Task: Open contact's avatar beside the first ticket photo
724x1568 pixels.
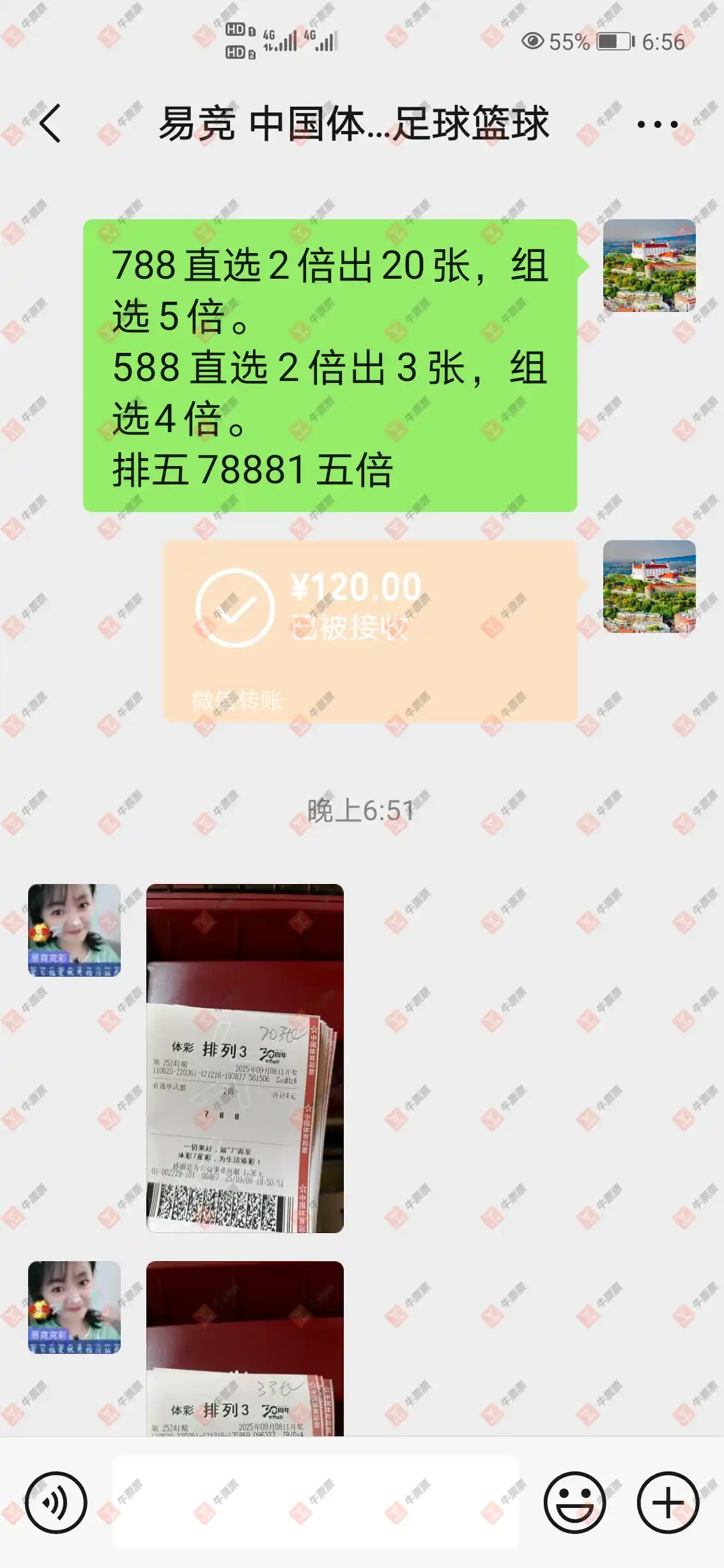Action: (x=74, y=930)
